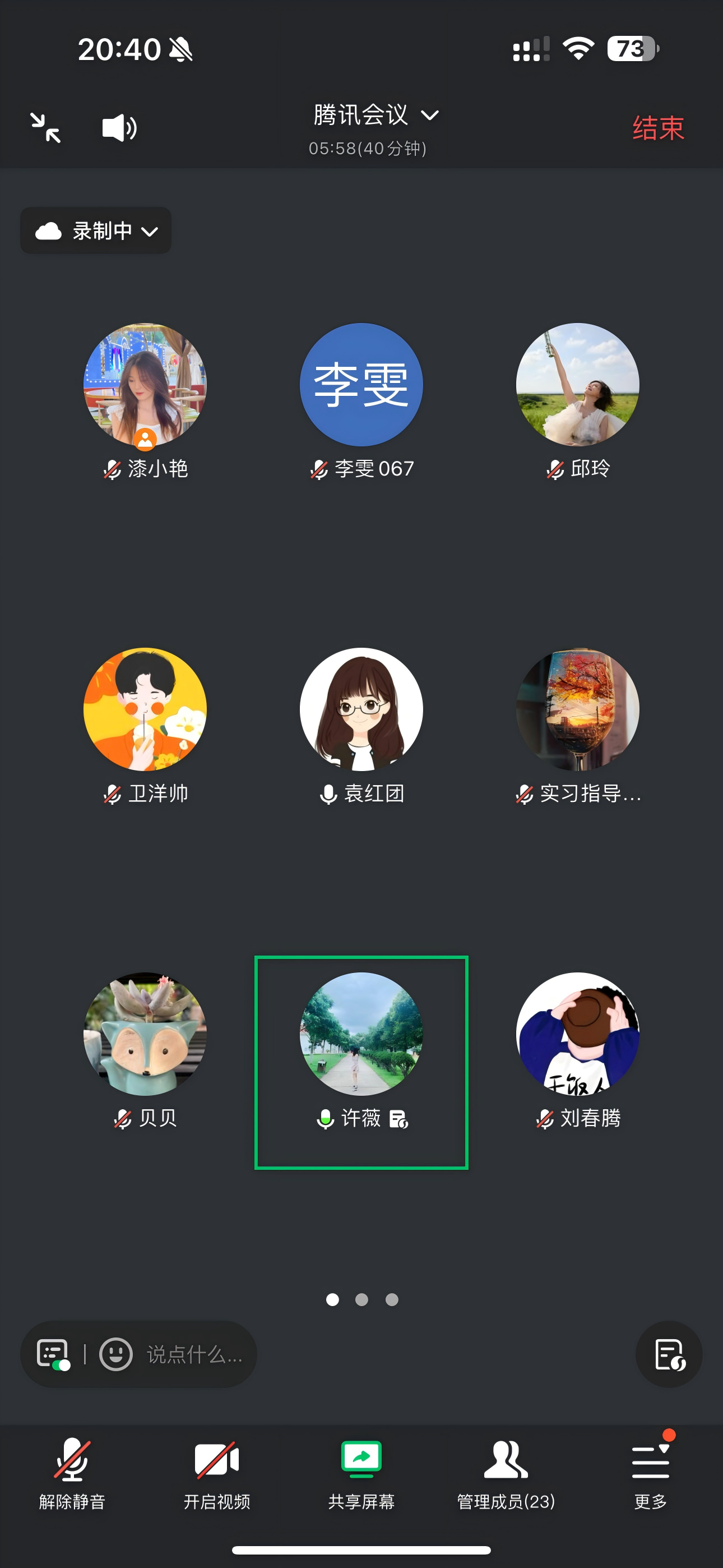The image size is (723, 1568).
Task: Choose participant 袁红团
Action: click(x=361, y=709)
